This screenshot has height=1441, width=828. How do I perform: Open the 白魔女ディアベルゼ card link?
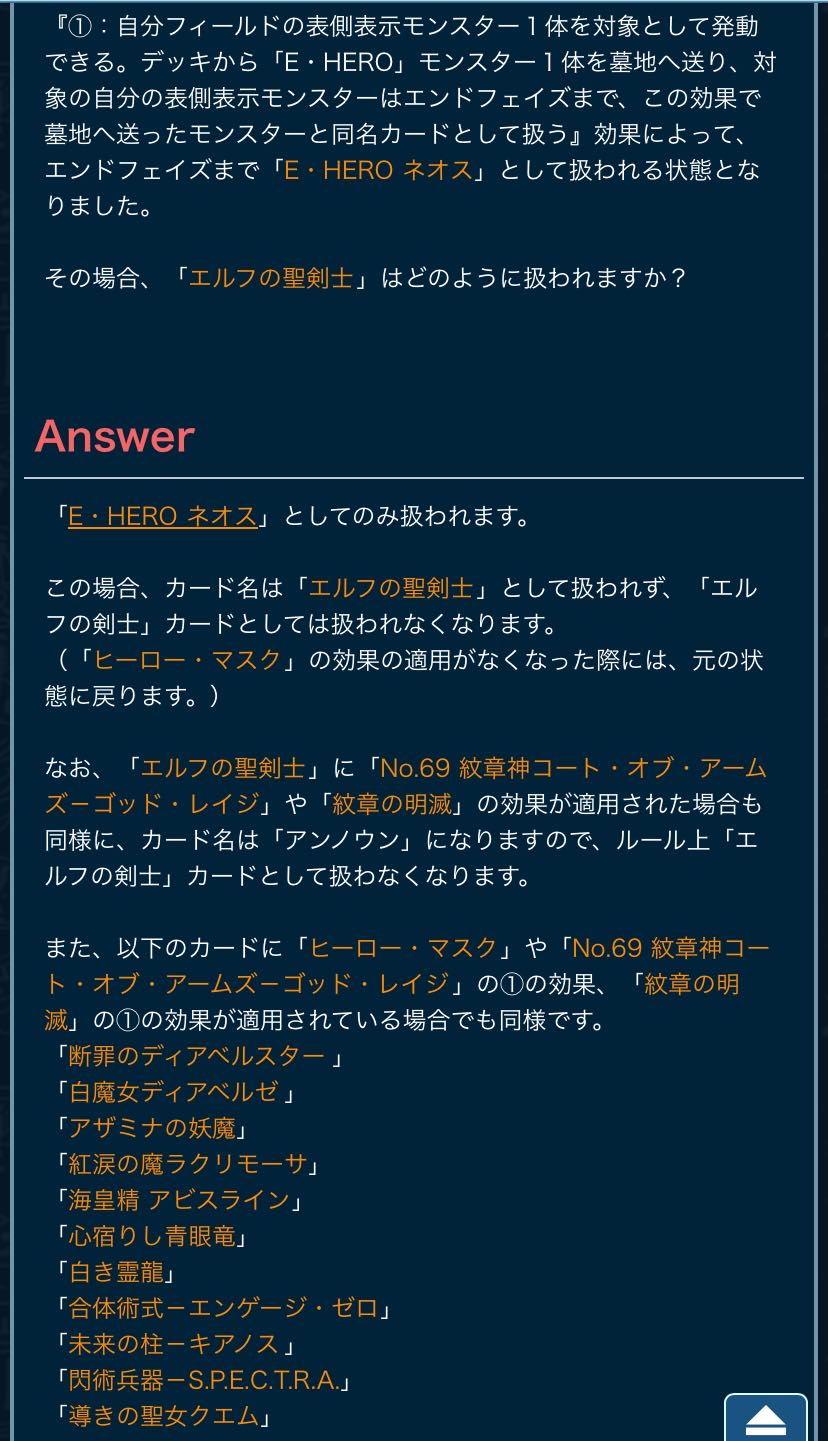pyautogui.click(x=174, y=1092)
